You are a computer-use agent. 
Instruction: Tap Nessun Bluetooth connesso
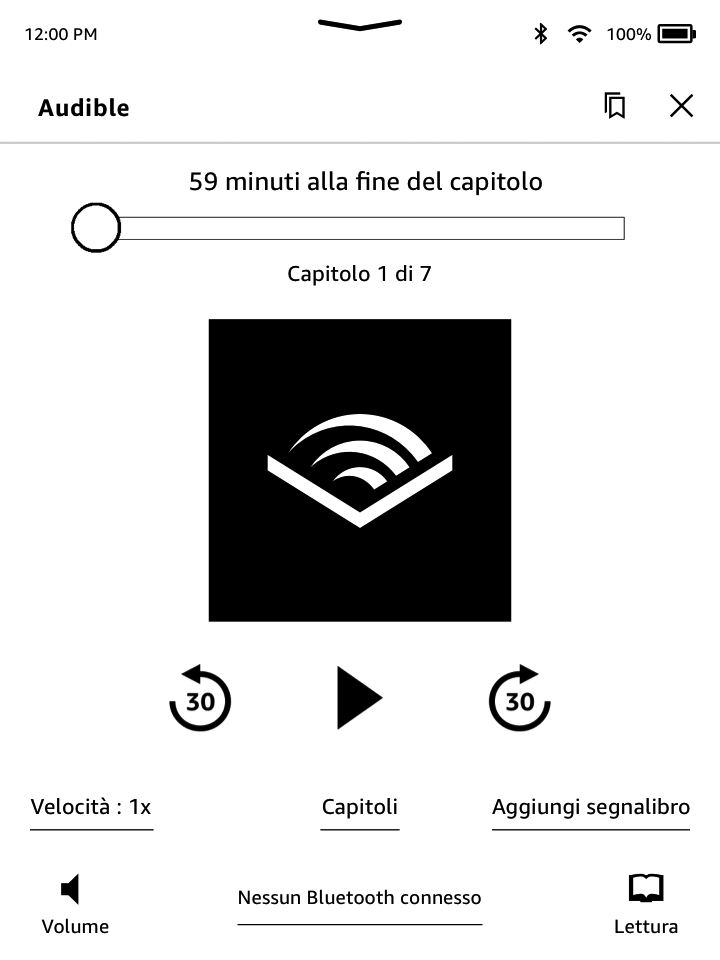(x=360, y=897)
